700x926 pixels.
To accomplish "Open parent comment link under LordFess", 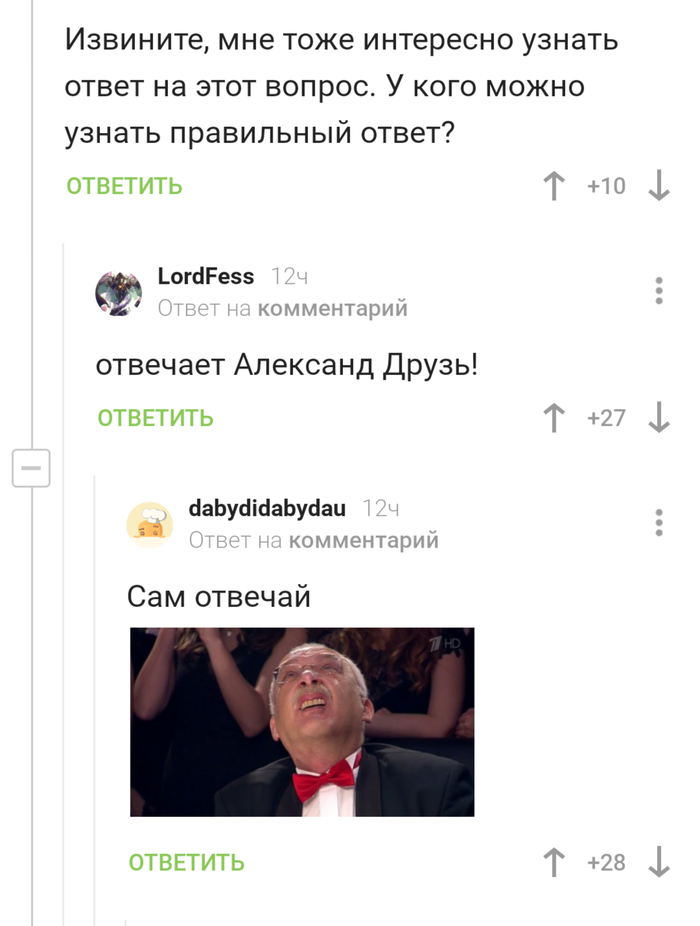I will 332,309.
